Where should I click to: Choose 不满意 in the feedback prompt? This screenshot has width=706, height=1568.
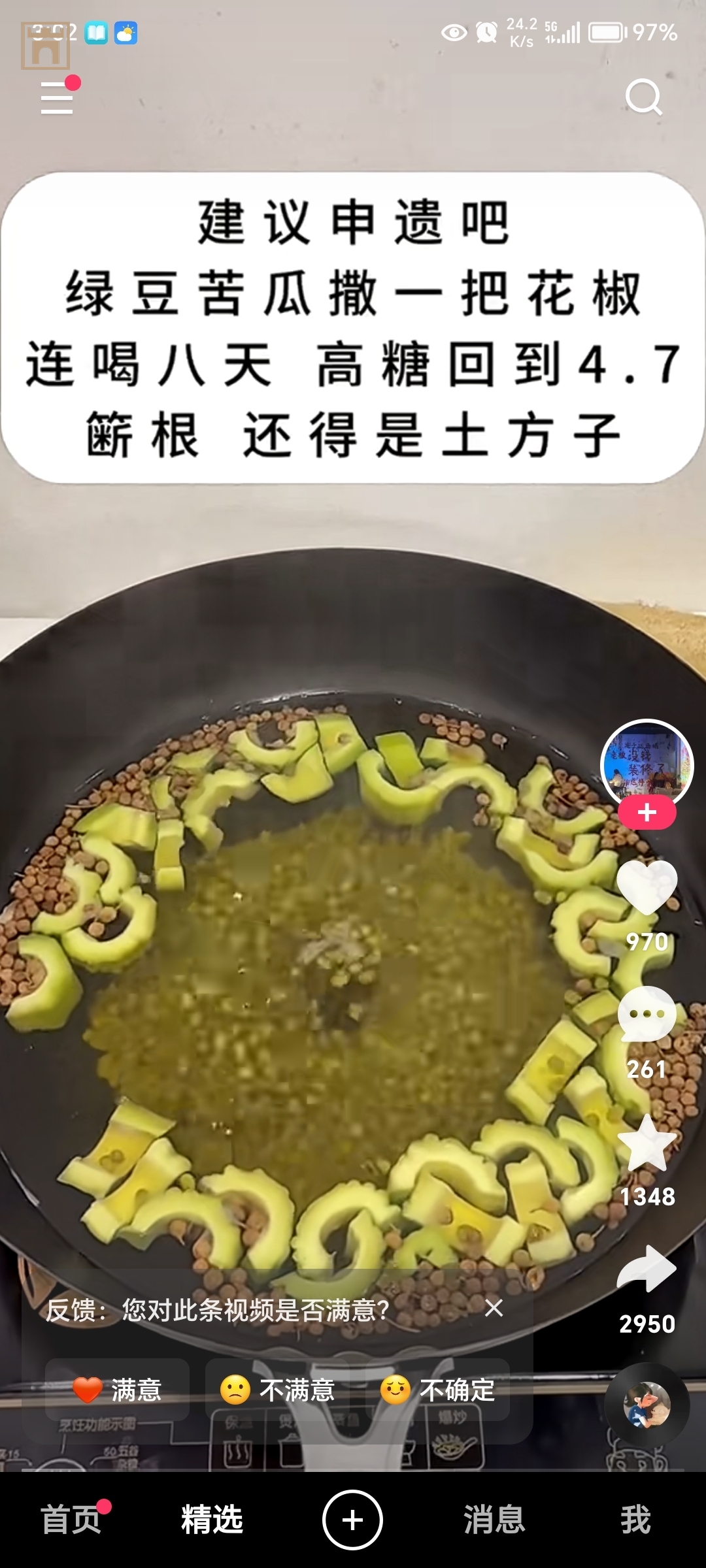(278, 1390)
